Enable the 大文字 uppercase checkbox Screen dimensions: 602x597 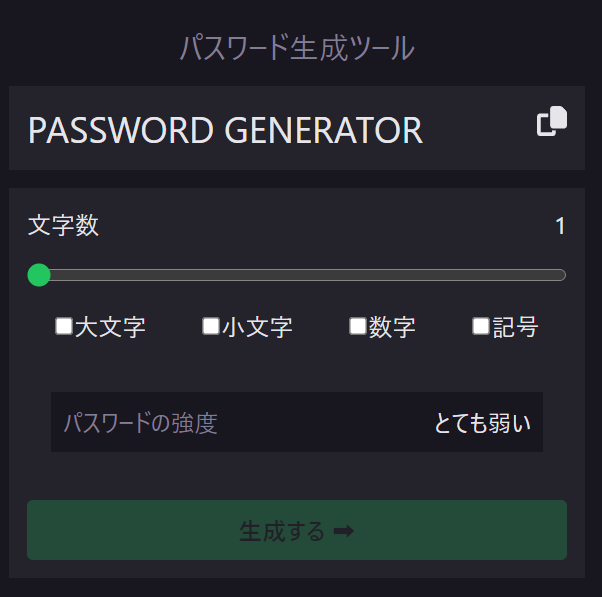[64, 326]
